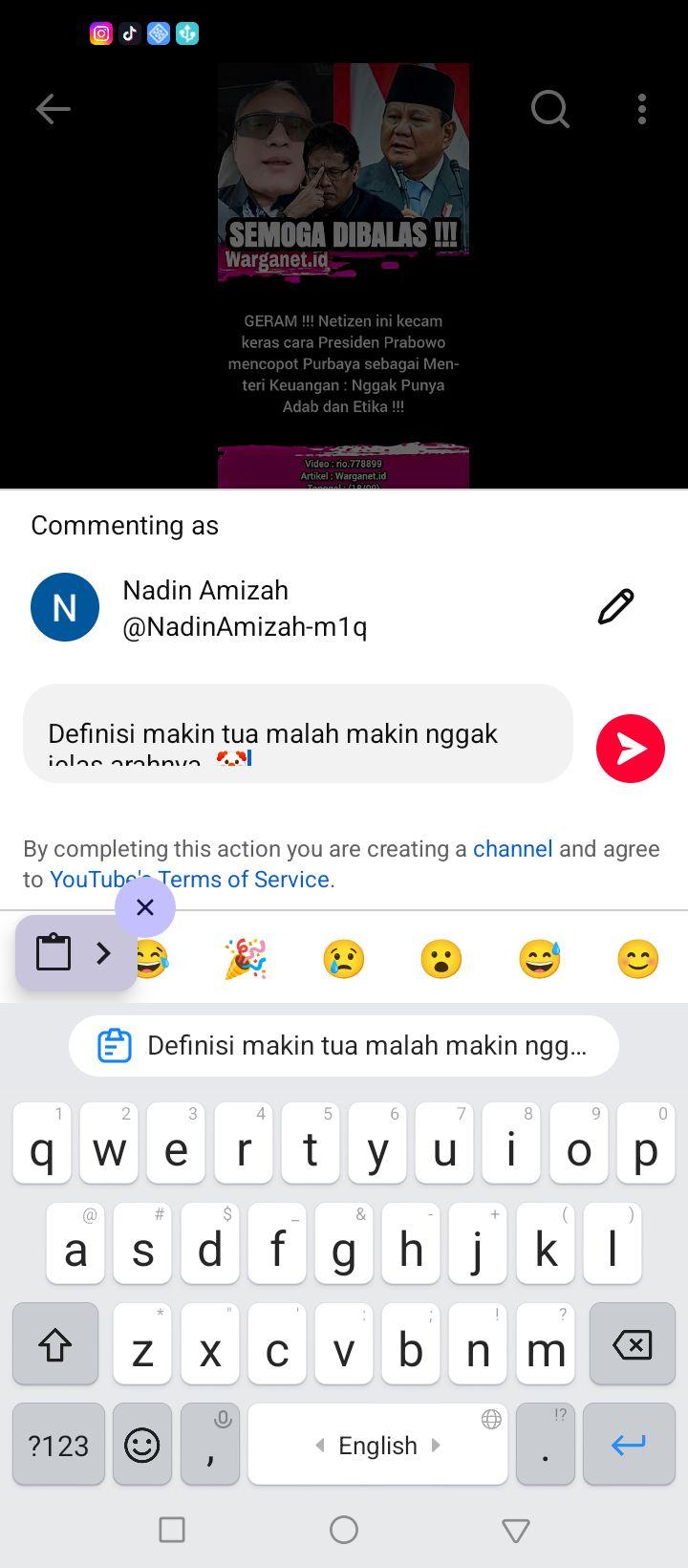The height and width of the screenshot is (1568, 688).
Task: Insert the smiling face with blush emoji
Action: tap(638, 959)
